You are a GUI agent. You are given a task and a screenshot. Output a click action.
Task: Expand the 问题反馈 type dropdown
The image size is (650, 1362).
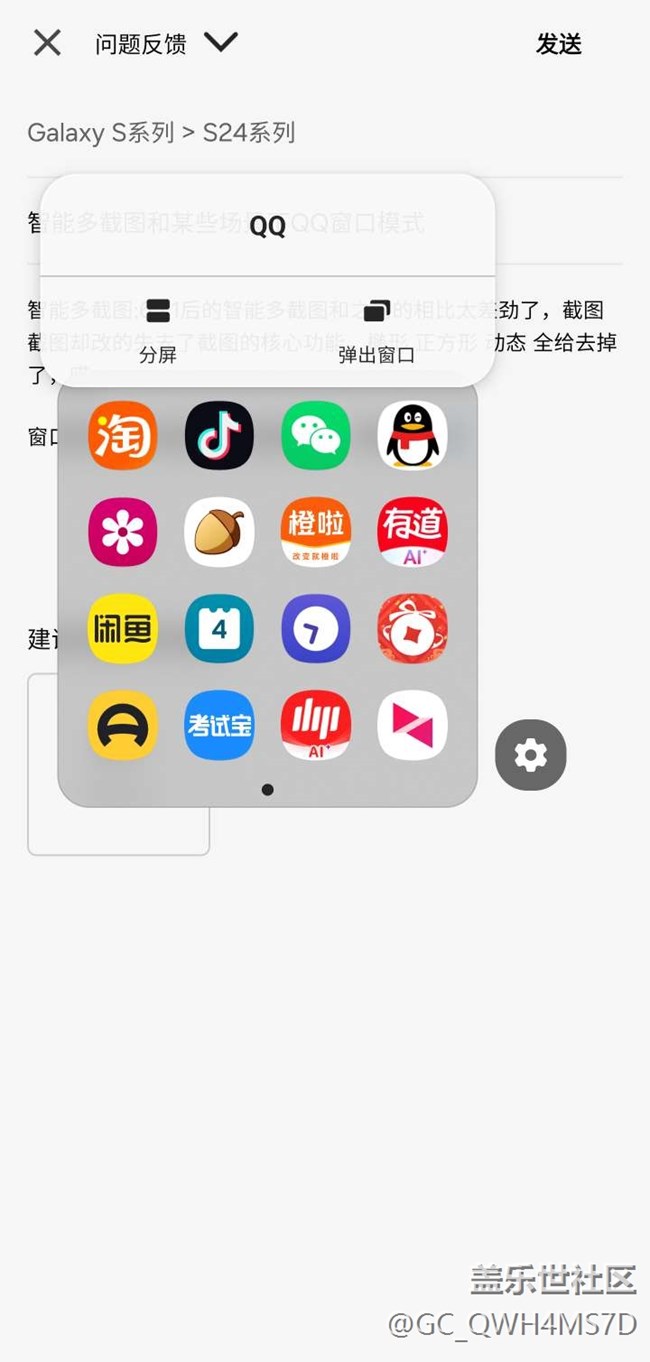tap(221, 42)
